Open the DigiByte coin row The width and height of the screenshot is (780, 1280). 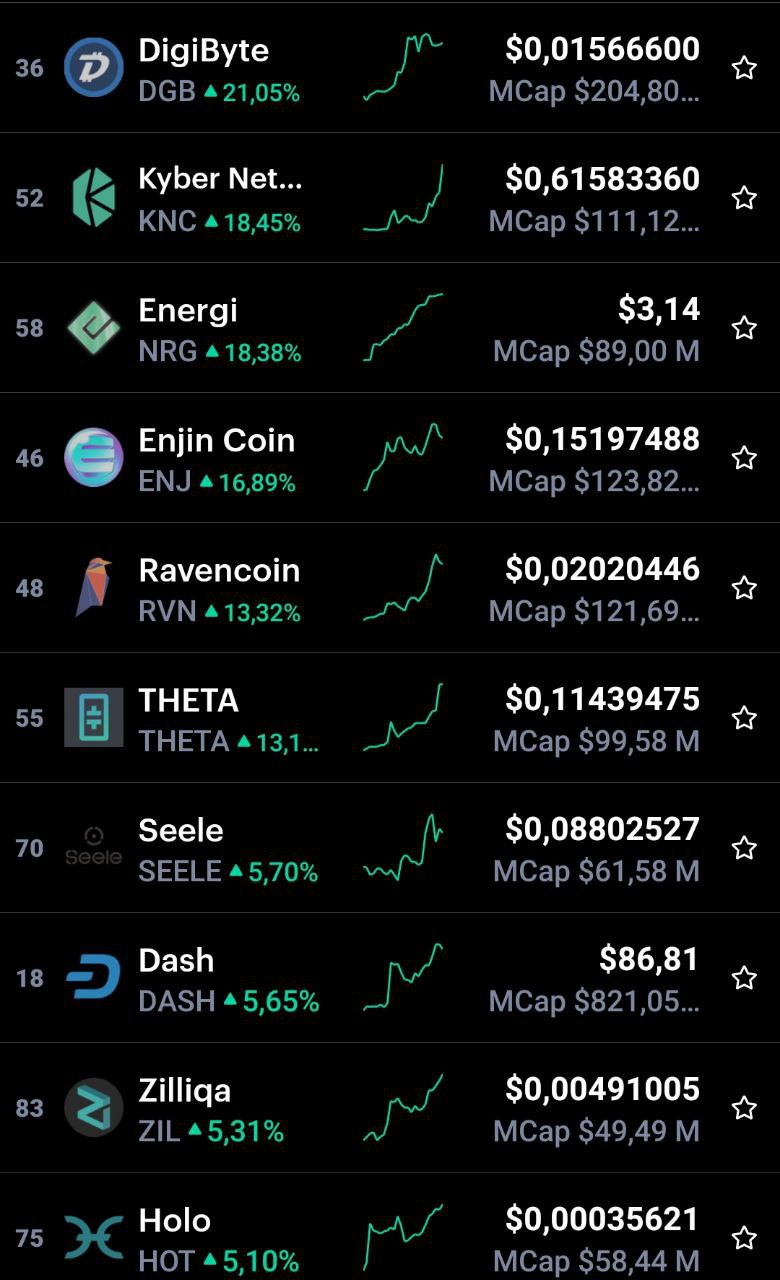pyautogui.click(x=390, y=67)
